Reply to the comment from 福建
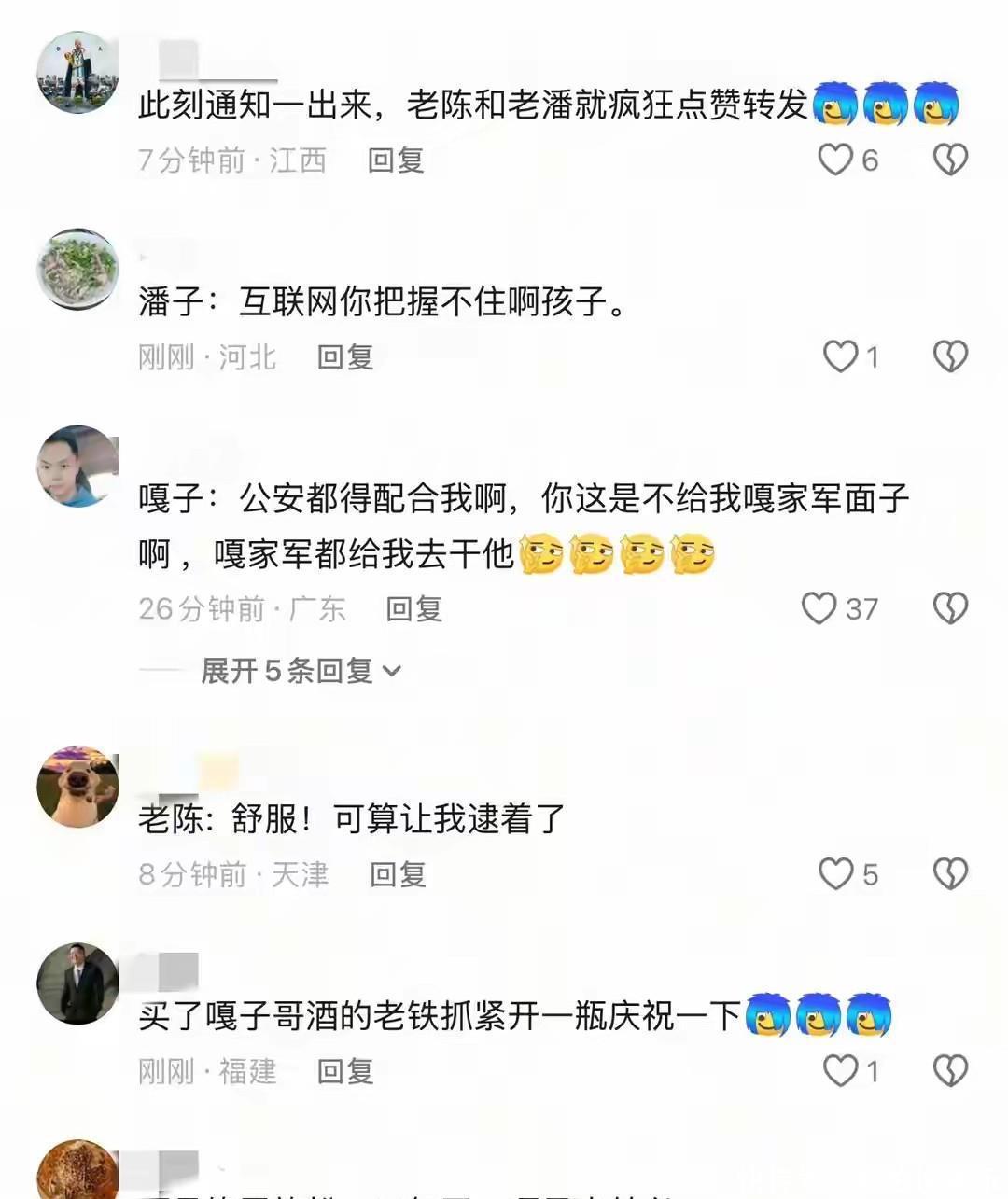 (345, 1071)
